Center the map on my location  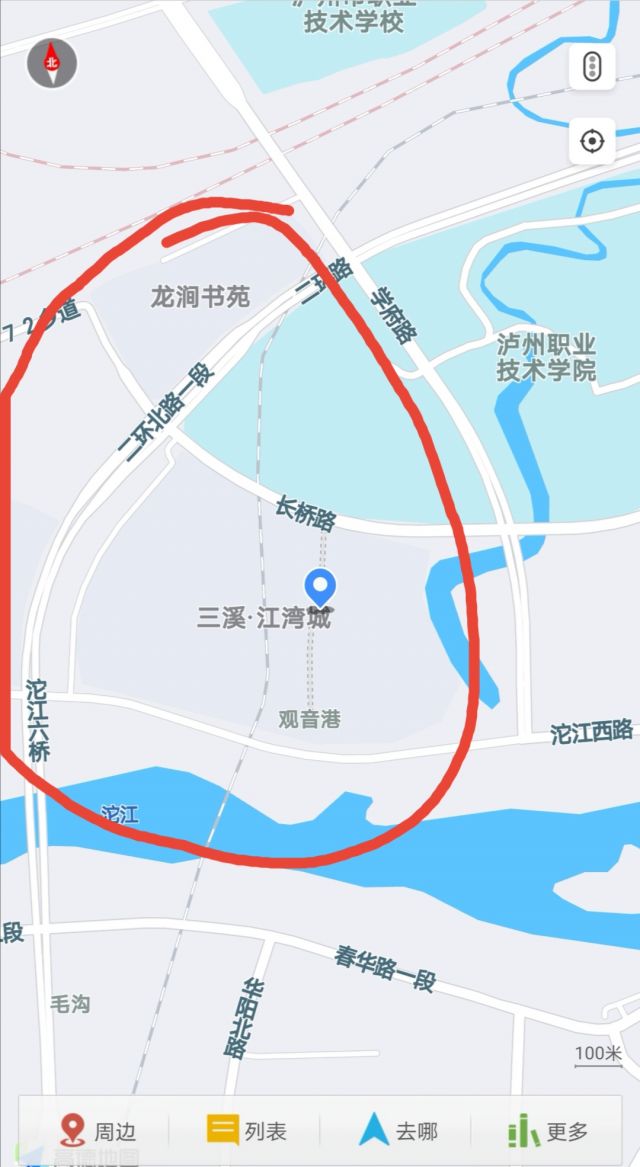pos(592,141)
